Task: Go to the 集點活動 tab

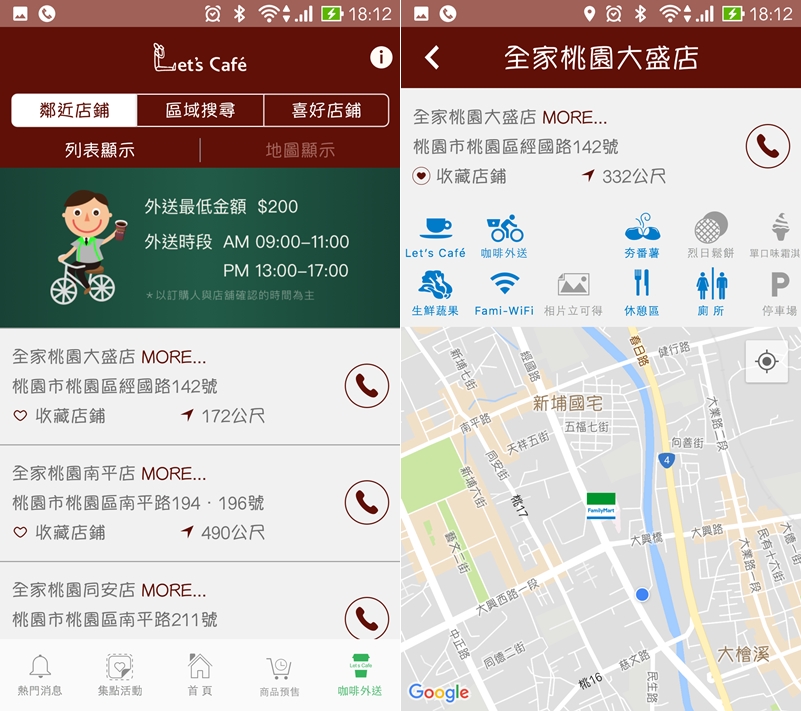Action: pyautogui.click(x=120, y=675)
